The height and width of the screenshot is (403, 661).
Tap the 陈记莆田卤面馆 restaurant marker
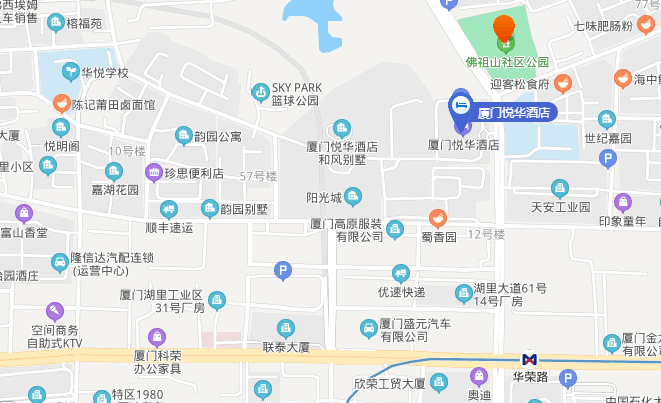[x=62, y=102]
